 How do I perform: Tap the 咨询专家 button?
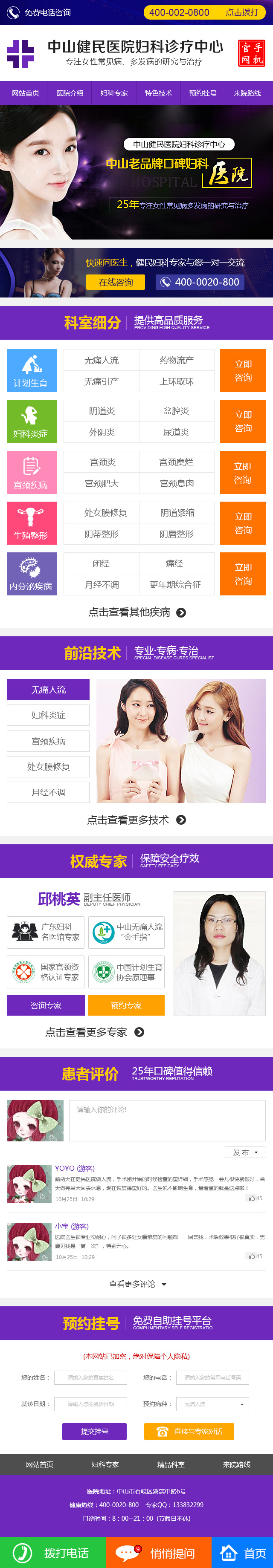pos(46,1005)
